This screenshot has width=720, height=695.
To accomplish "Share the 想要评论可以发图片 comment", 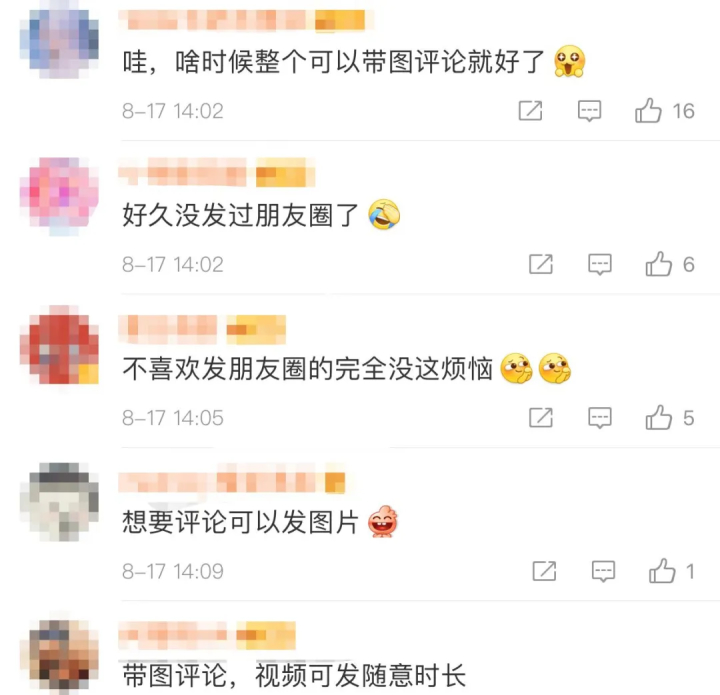I will click(x=544, y=571).
